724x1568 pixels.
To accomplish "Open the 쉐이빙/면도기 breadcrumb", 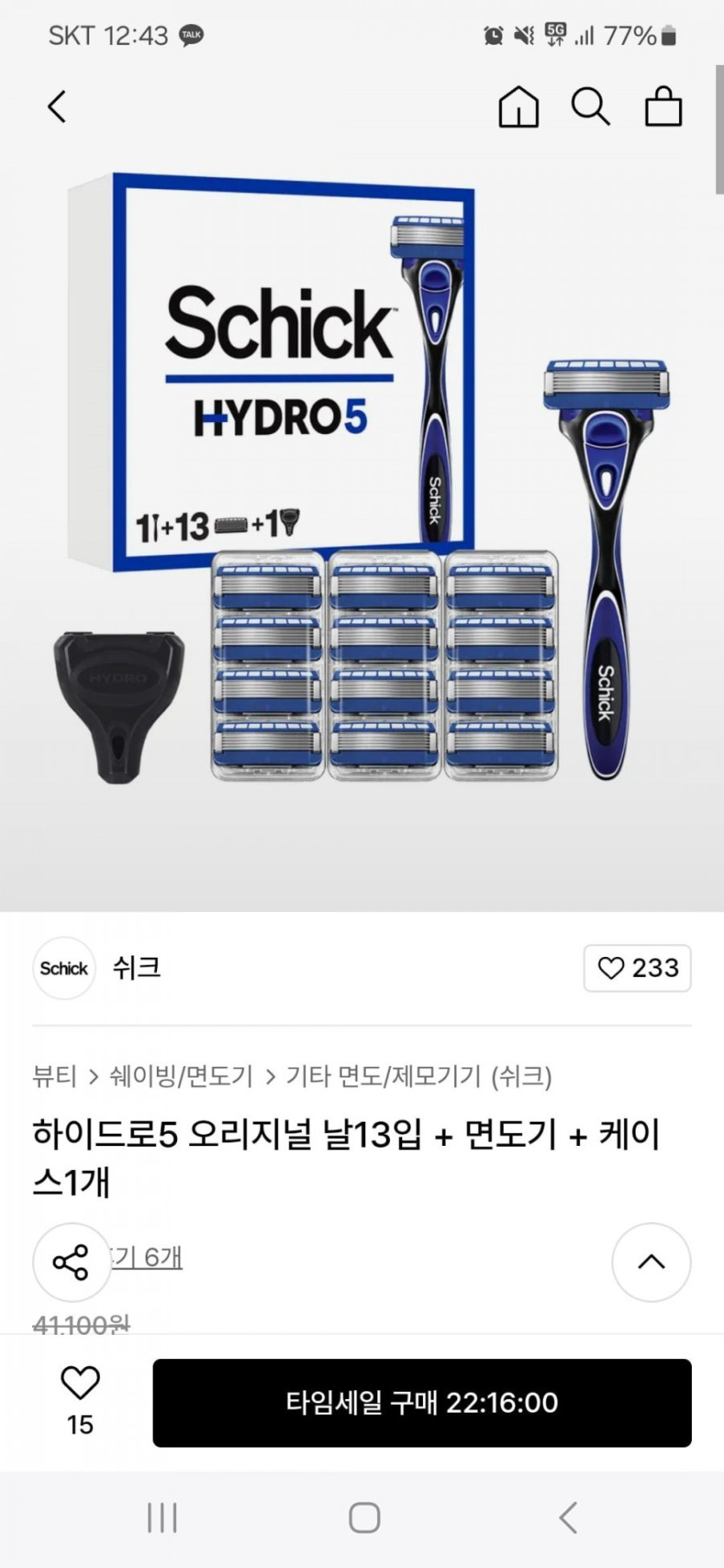I will click(181, 1077).
